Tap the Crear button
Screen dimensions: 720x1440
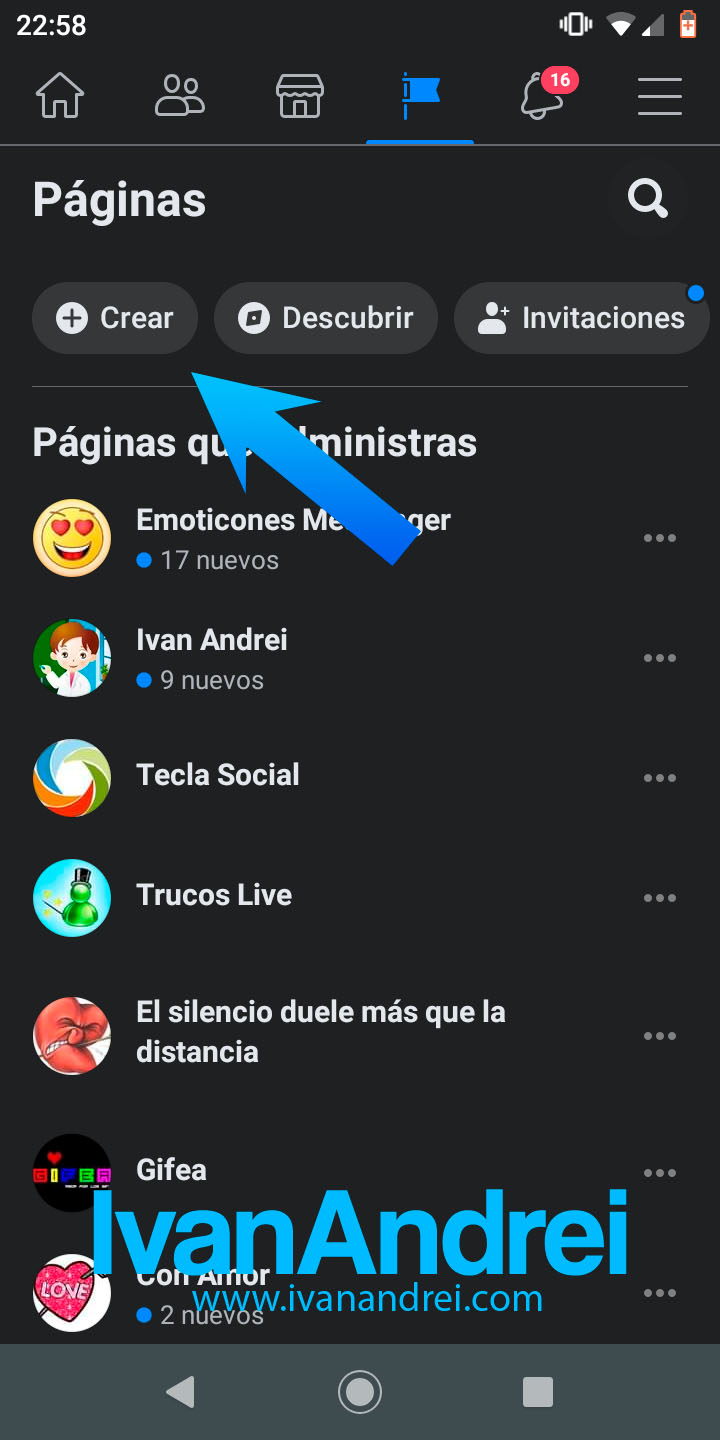click(115, 318)
